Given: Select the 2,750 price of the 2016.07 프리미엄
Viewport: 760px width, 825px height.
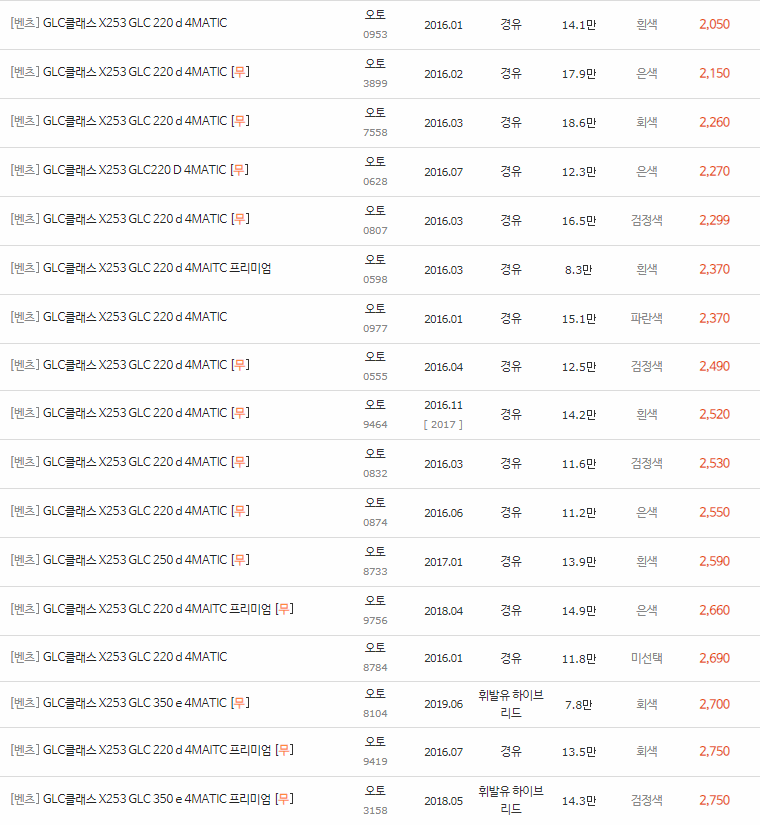Looking at the screenshot, I should click(715, 752).
